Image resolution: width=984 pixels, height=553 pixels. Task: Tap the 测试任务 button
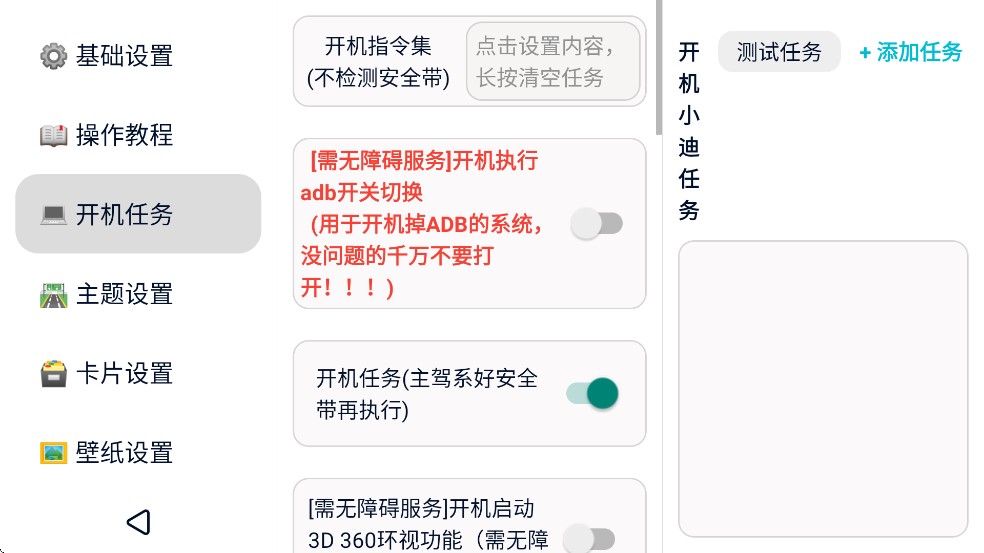tap(779, 52)
